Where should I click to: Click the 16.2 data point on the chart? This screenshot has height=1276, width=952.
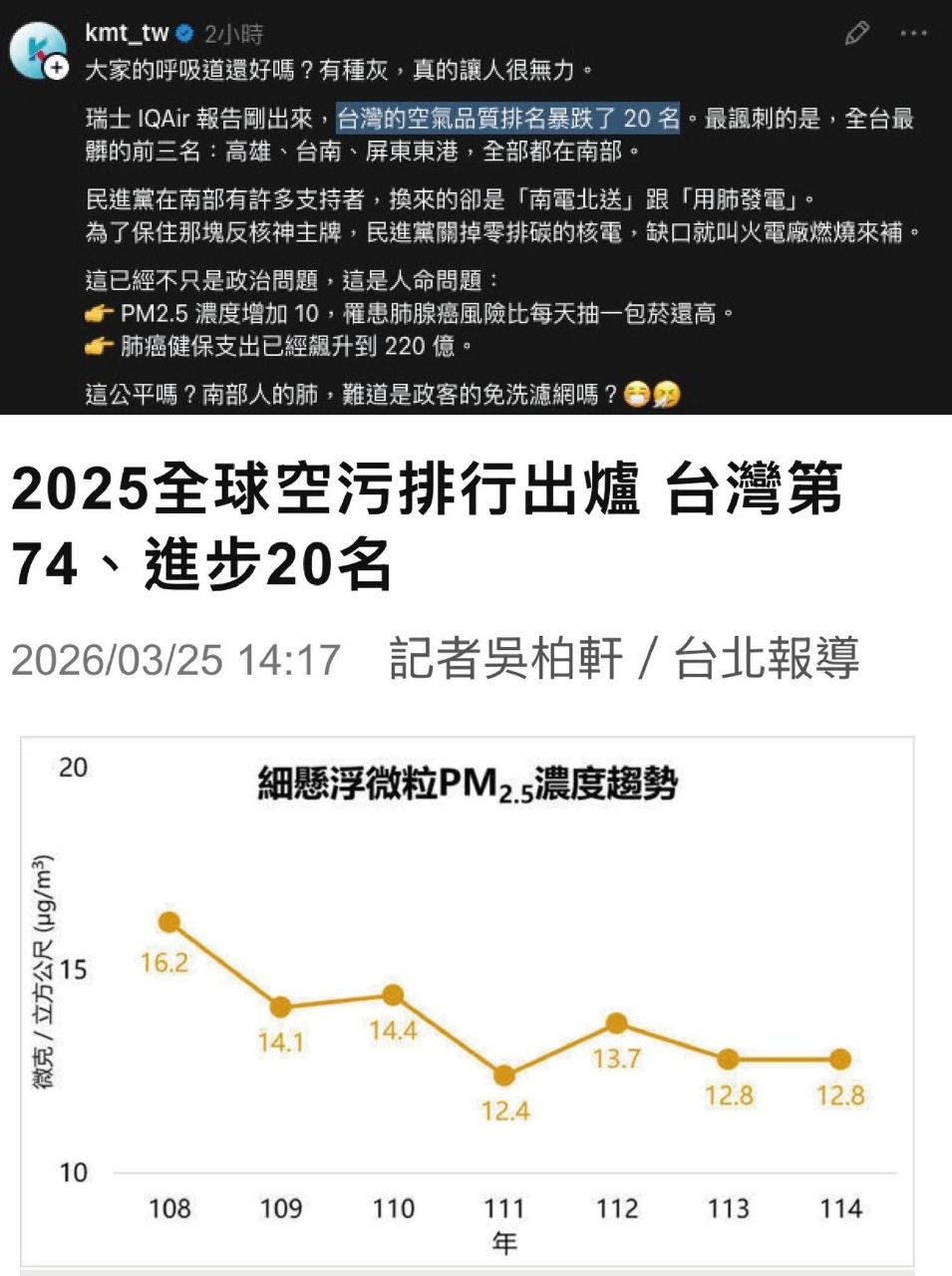pos(168,919)
